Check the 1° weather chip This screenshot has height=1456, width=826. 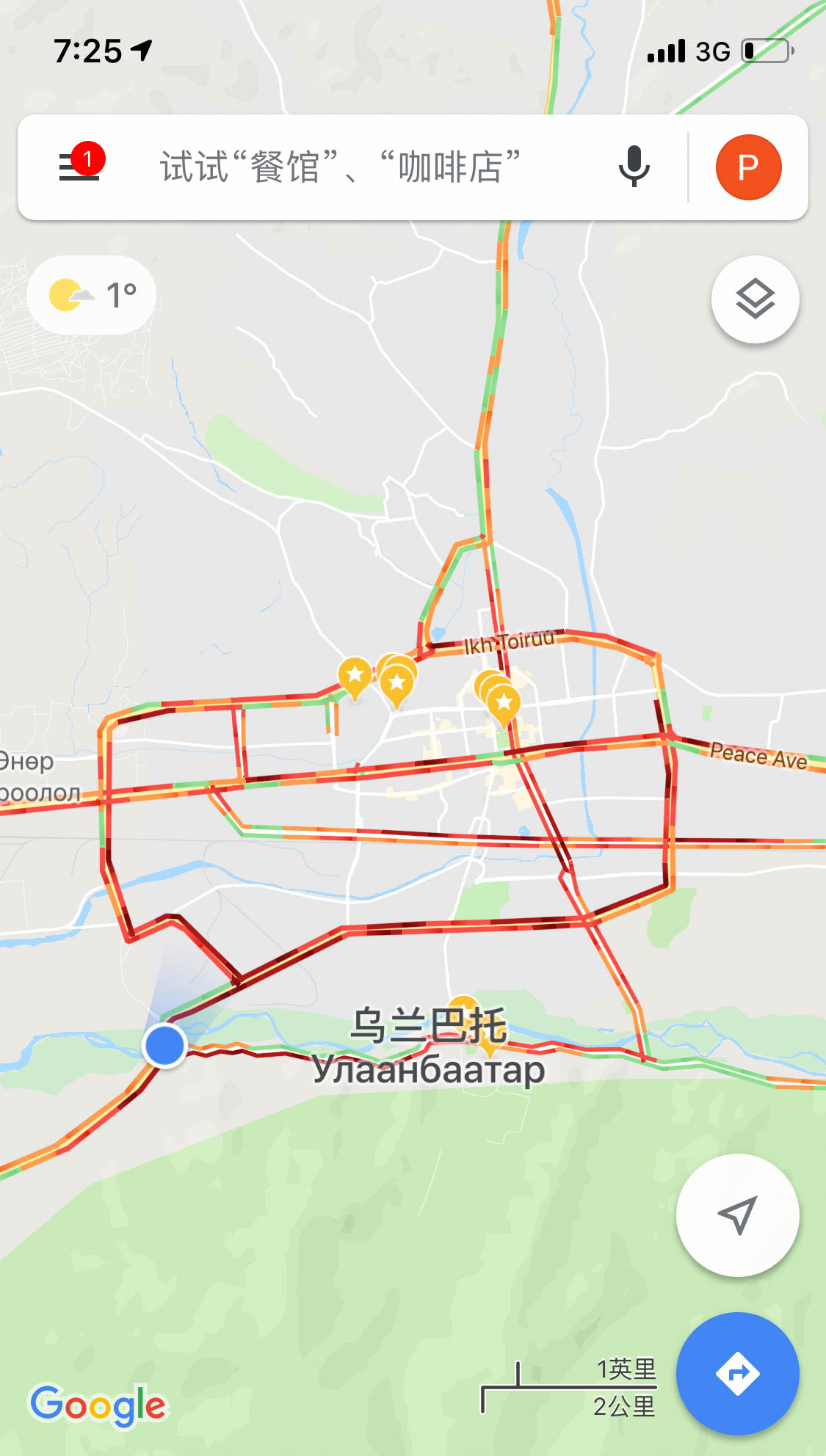[x=92, y=295]
